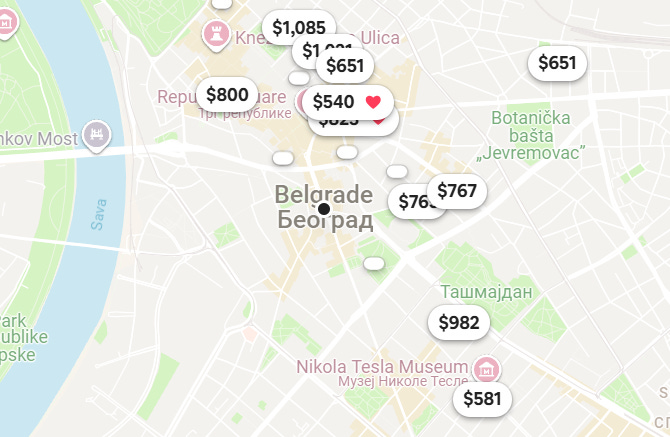The image size is (670, 437).
Task: Open the $581 price marker
Action: pos(483,398)
